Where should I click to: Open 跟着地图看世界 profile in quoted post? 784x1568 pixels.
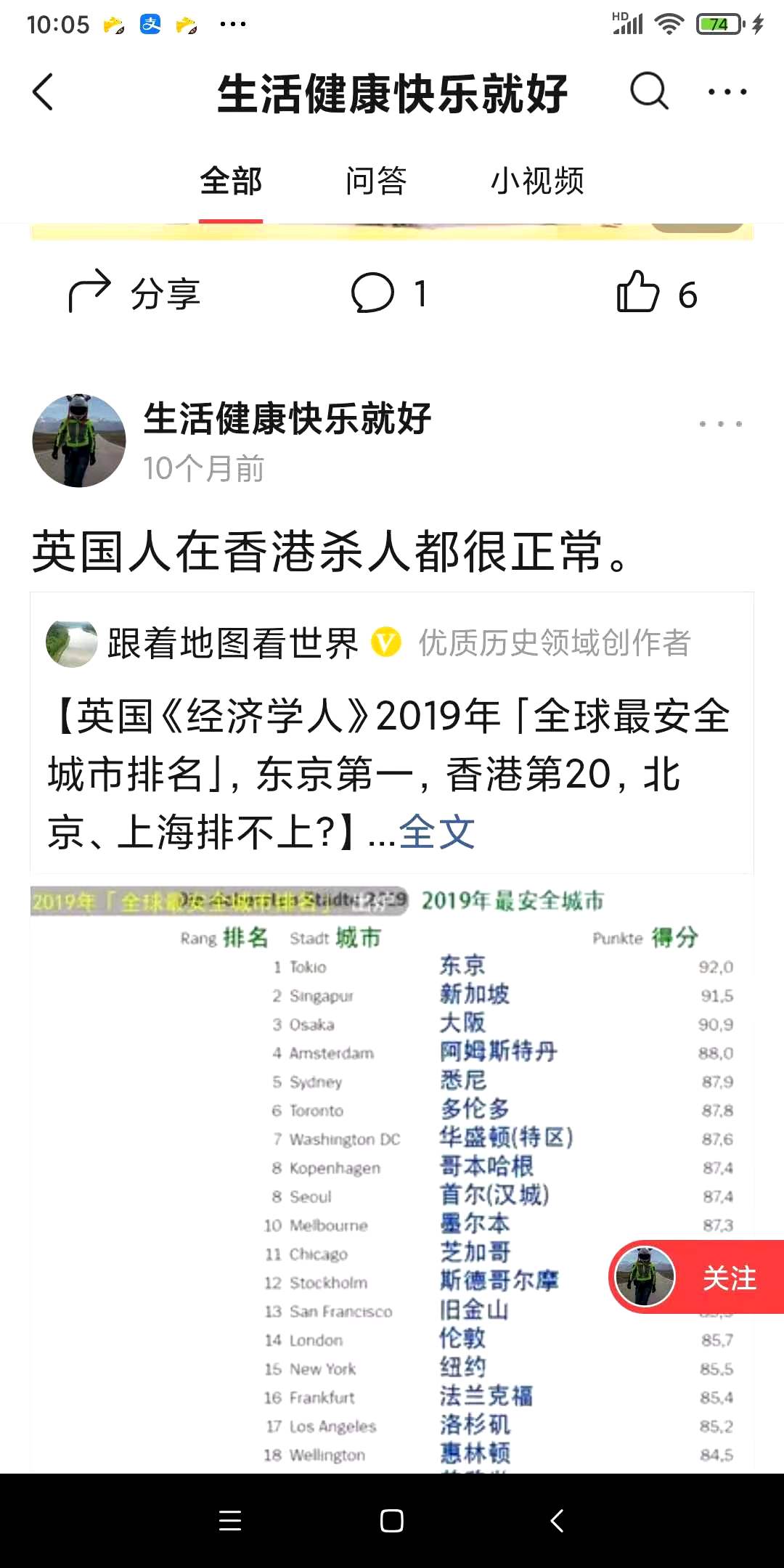pos(232,643)
